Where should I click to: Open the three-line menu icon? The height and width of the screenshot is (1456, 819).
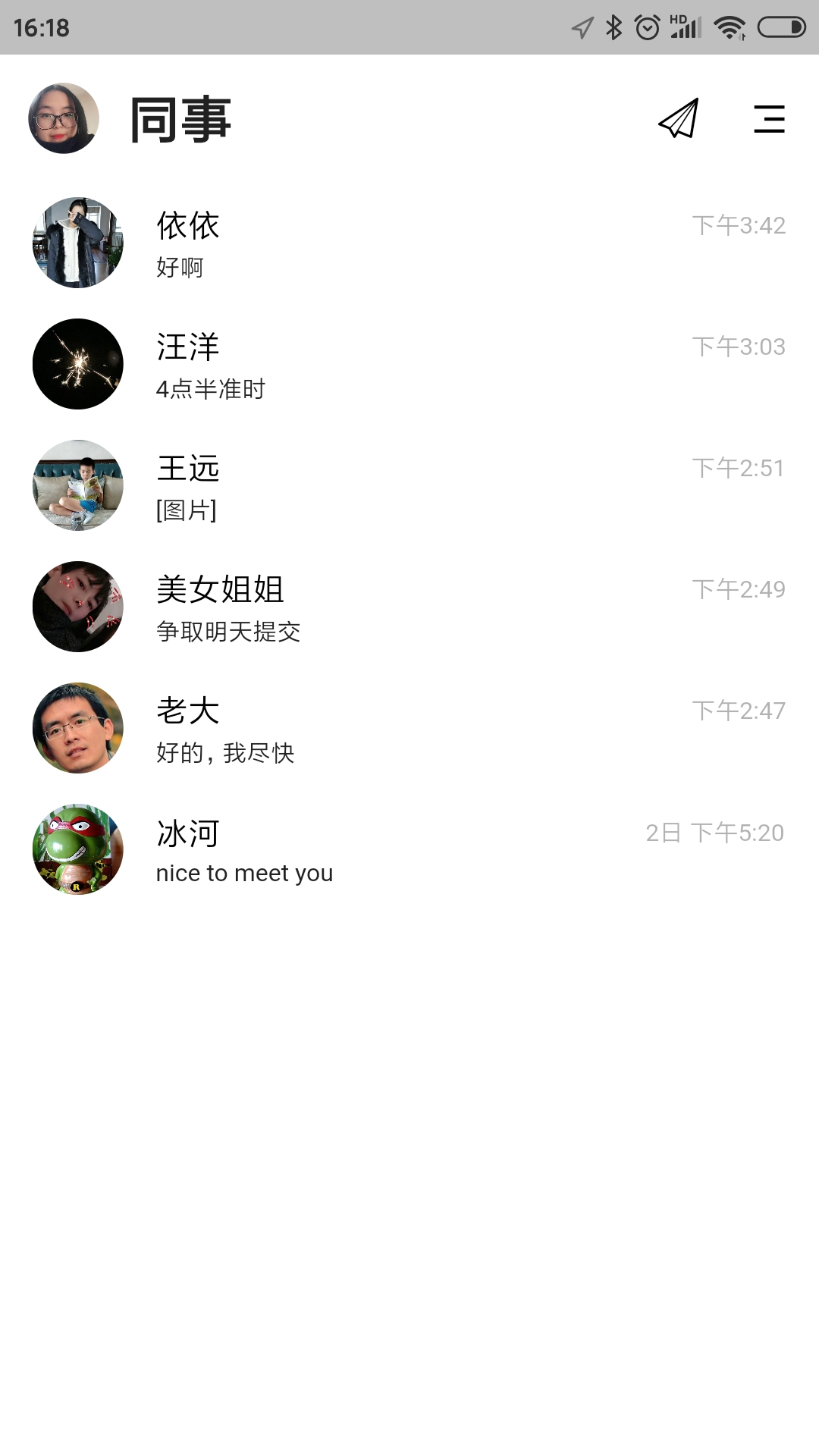(769, 119)
